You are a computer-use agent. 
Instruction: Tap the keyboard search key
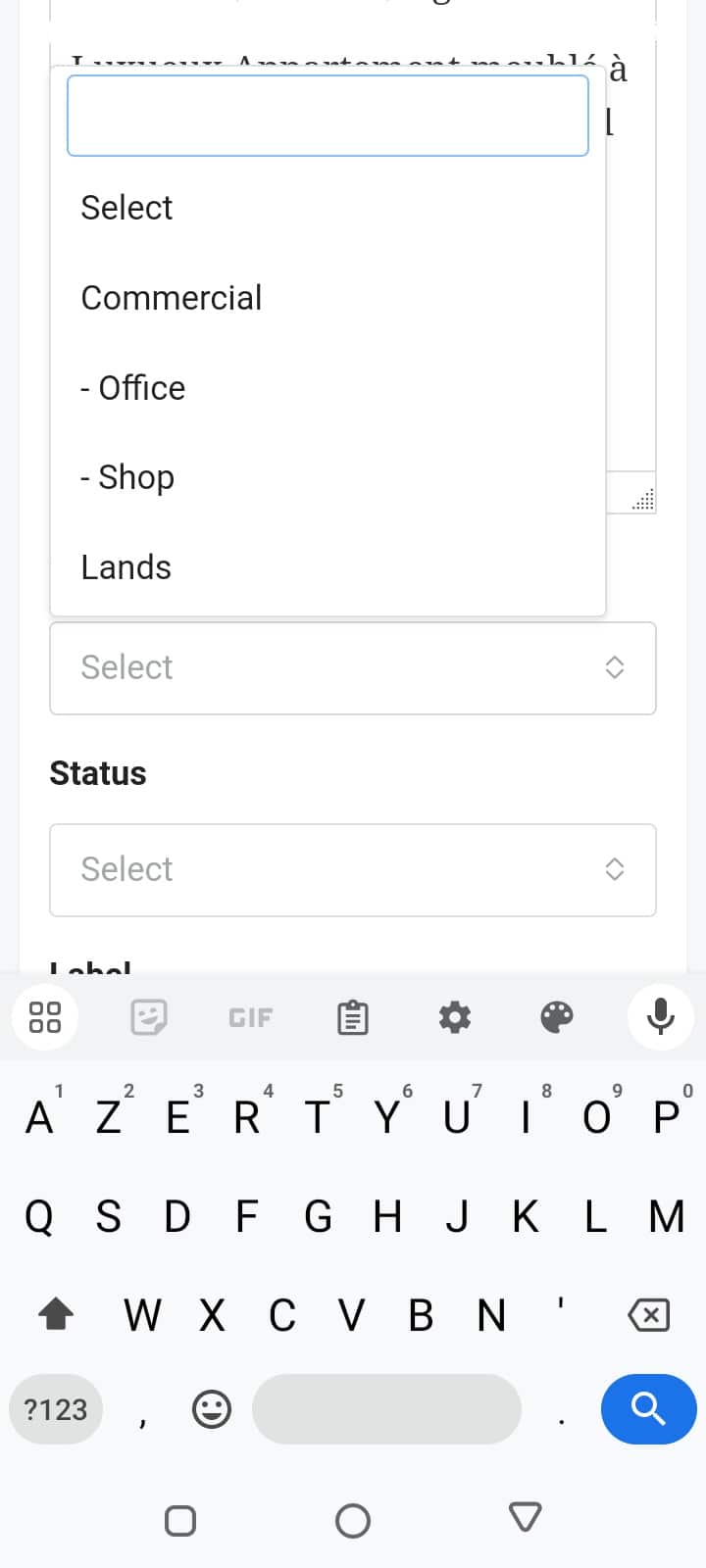[x=648, y=1409]
